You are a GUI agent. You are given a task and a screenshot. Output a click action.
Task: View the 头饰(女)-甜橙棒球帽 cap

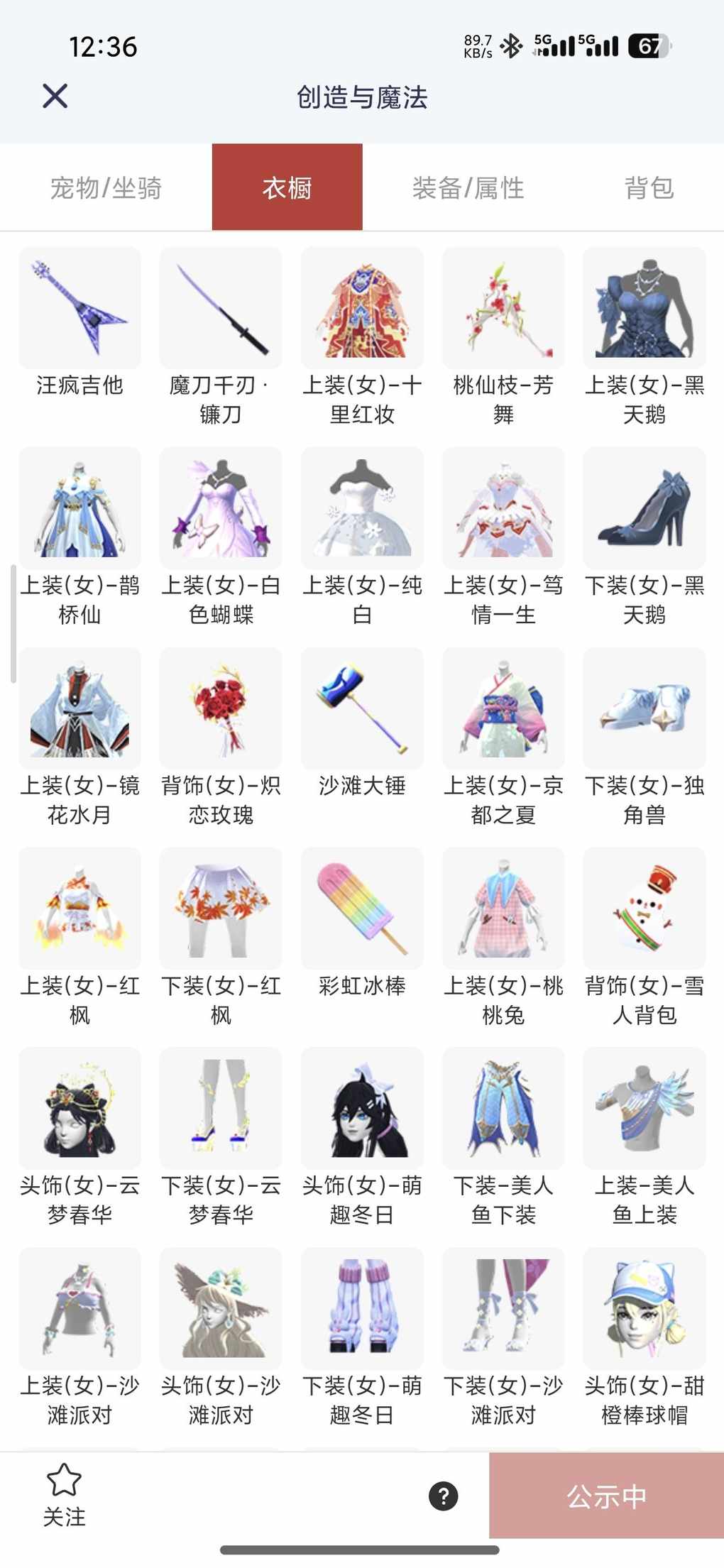(644, 1309)
